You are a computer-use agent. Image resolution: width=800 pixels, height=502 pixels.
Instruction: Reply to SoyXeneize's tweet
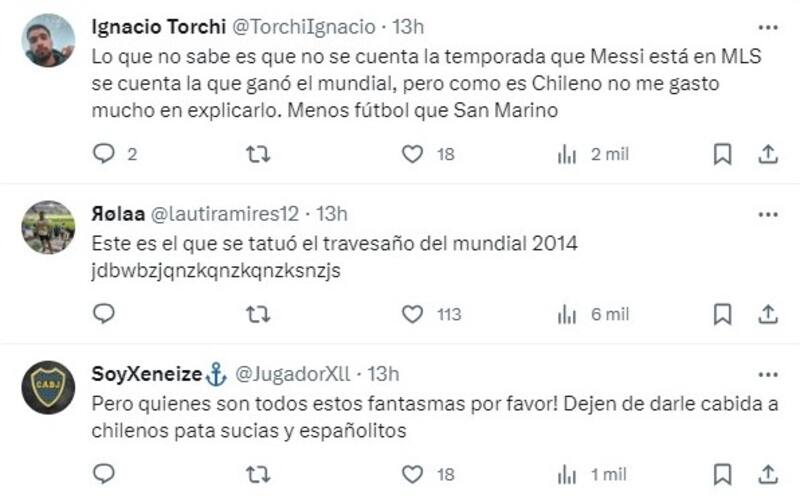[x=104, y=473]
